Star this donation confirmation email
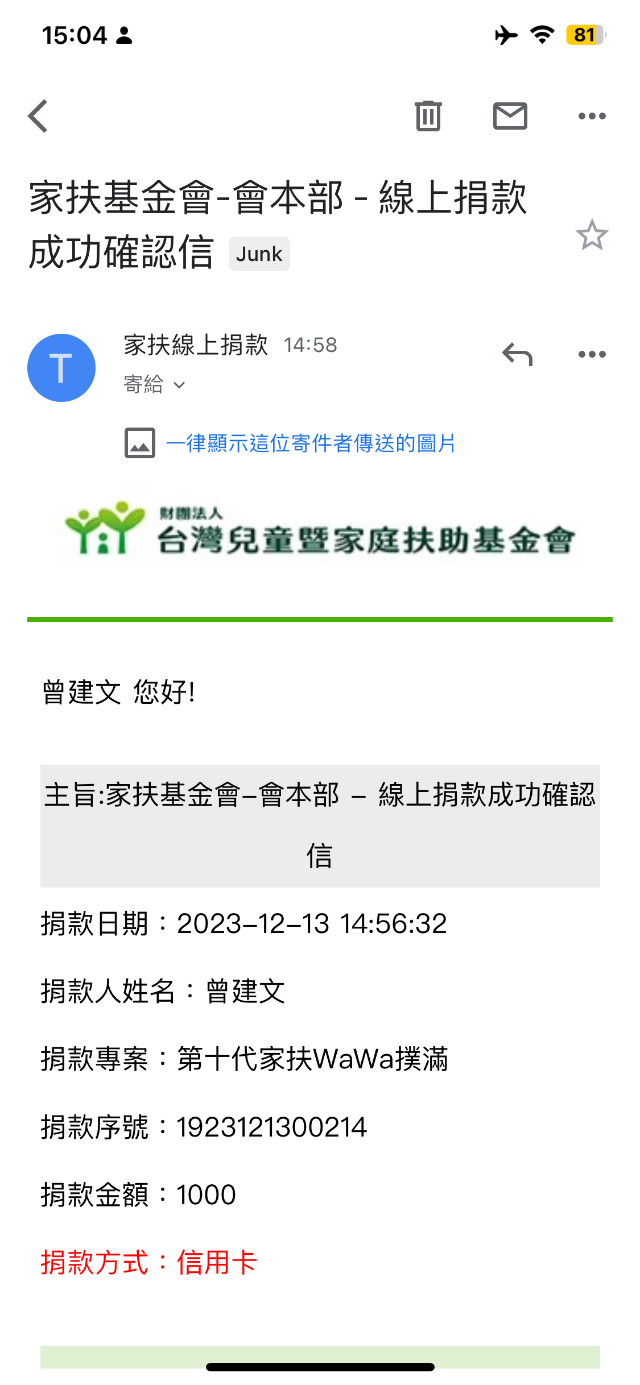 tap(592, 237)
